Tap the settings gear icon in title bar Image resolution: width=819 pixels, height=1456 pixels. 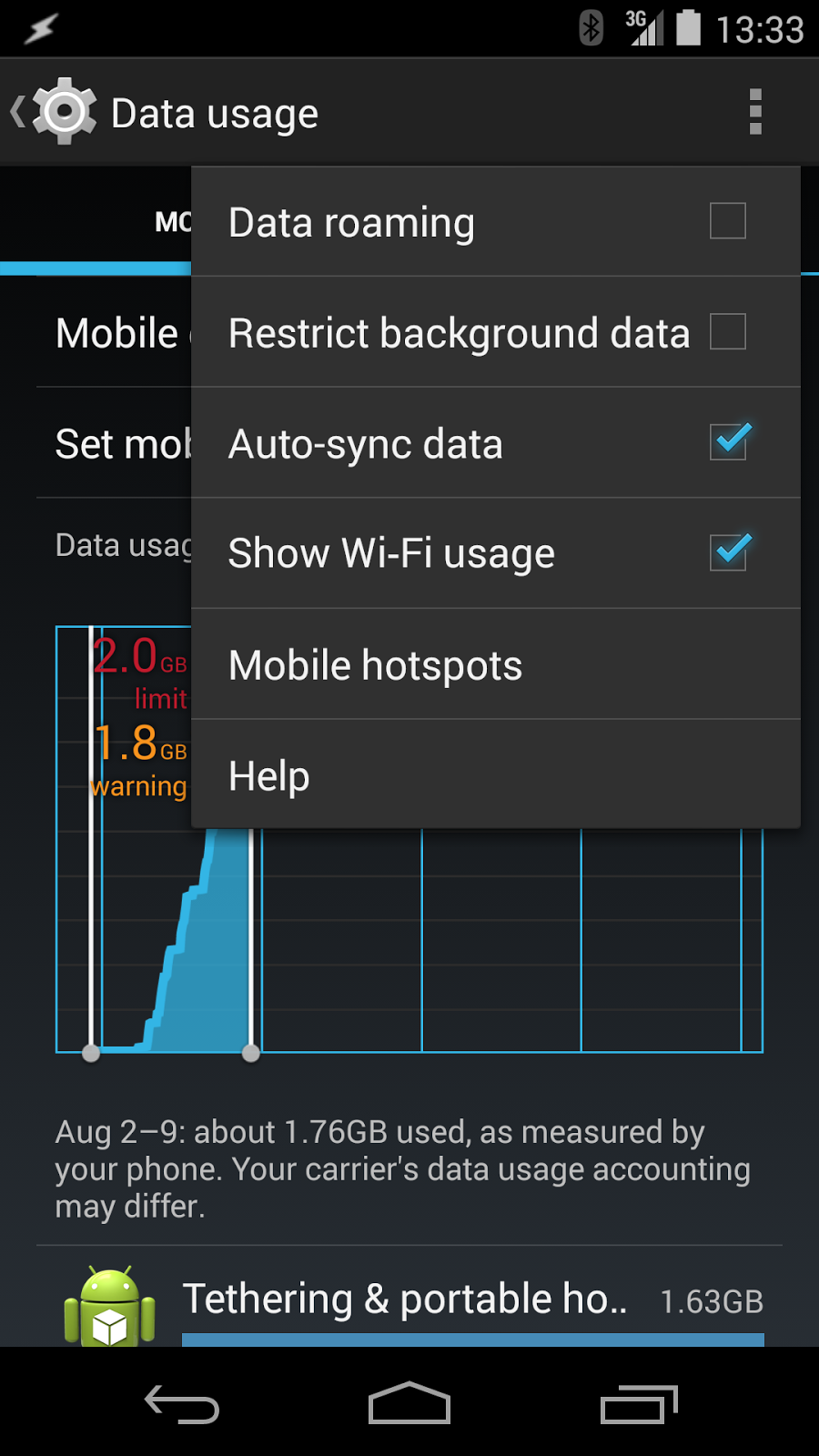pyautogui.click(x=64, y=111)
